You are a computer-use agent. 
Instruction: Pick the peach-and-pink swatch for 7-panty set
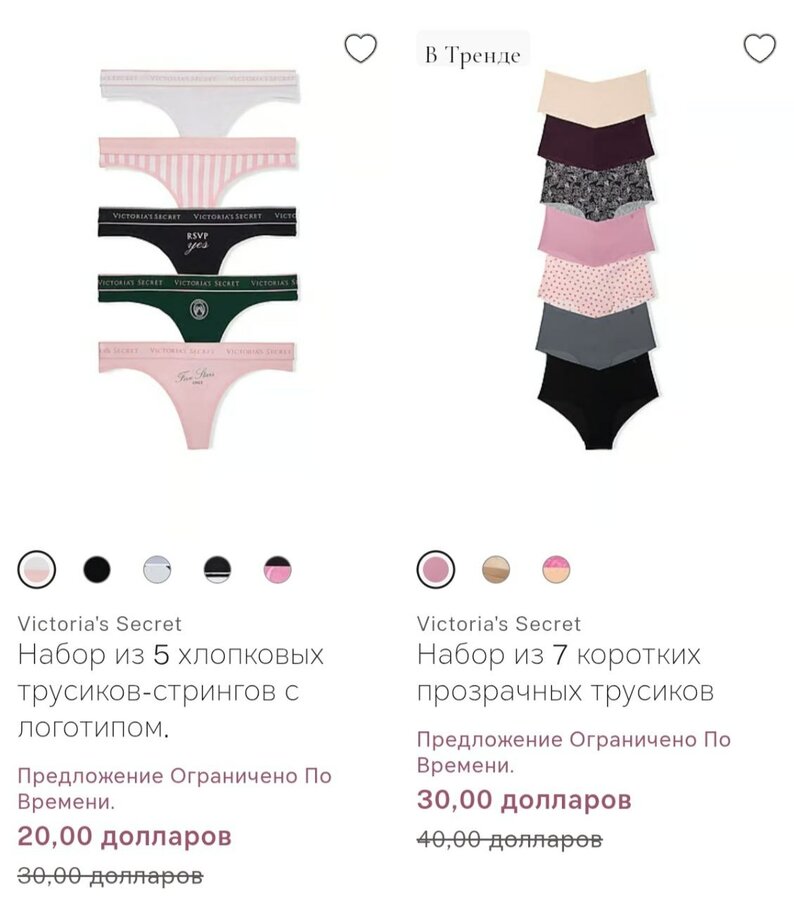click(x=556, y=570)
